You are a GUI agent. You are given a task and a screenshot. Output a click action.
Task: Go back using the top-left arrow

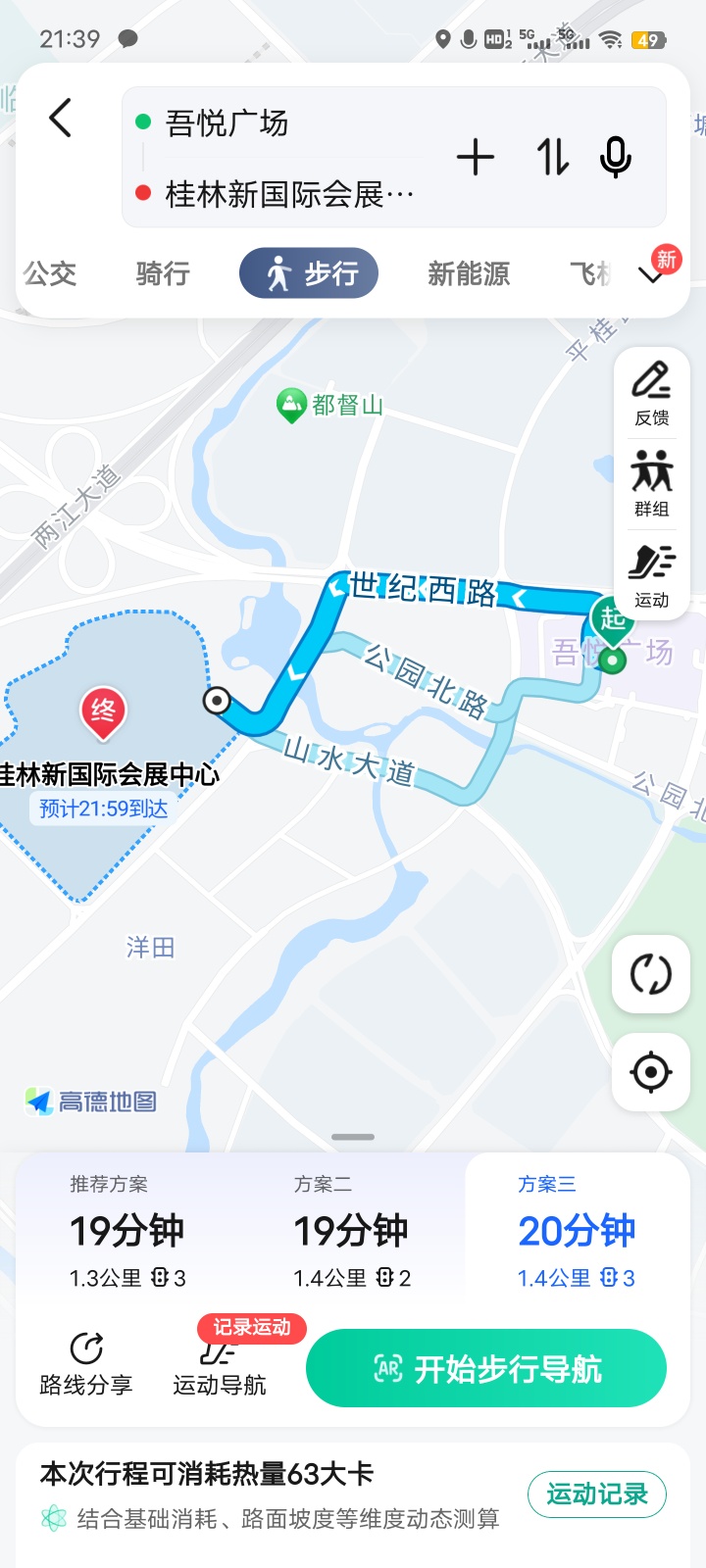(x=61, y=119)
